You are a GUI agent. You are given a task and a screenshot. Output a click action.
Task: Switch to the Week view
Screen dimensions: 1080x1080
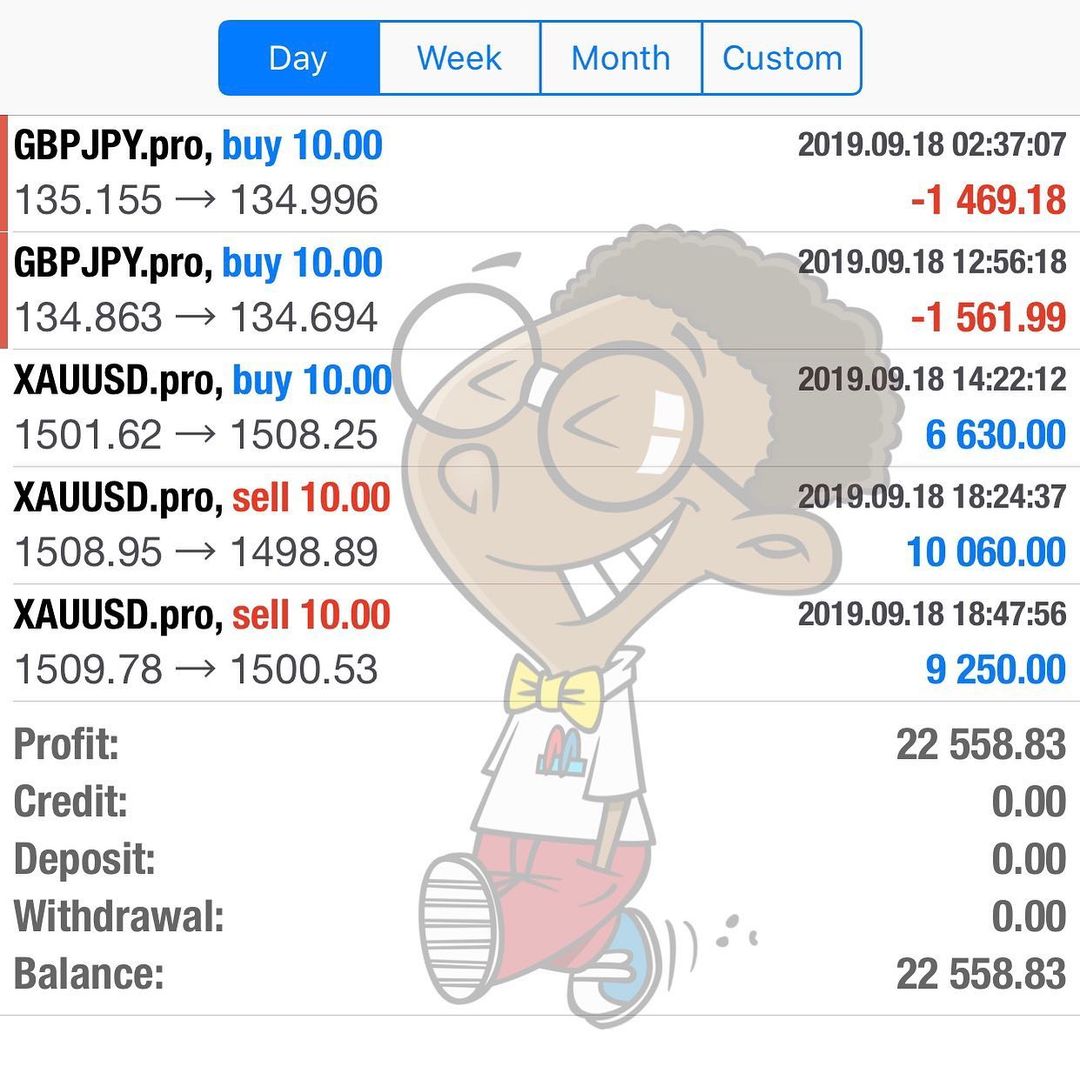[459, 58]
